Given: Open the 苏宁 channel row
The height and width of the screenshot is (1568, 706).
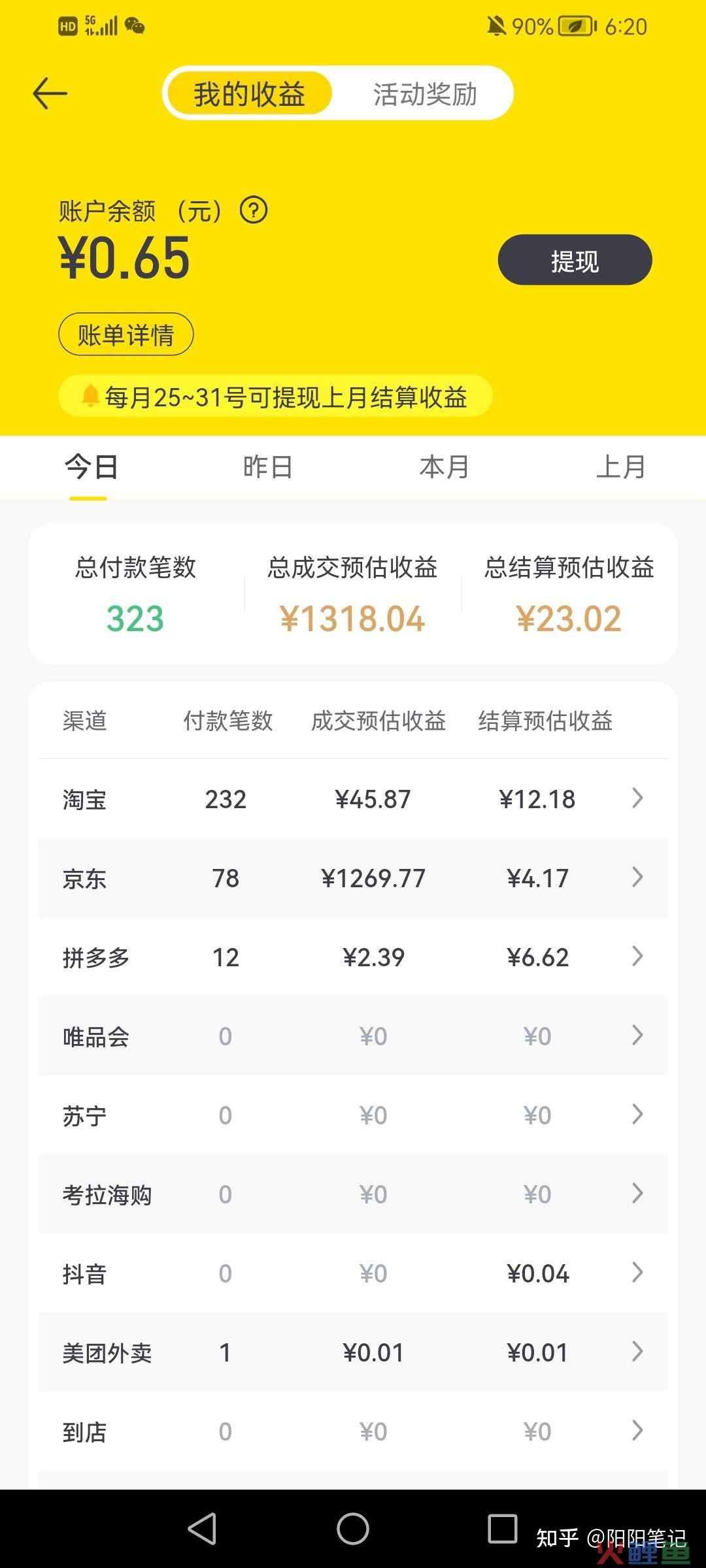Looking at the screenshot, I should pyautogui.click(x=353, y=1115).
